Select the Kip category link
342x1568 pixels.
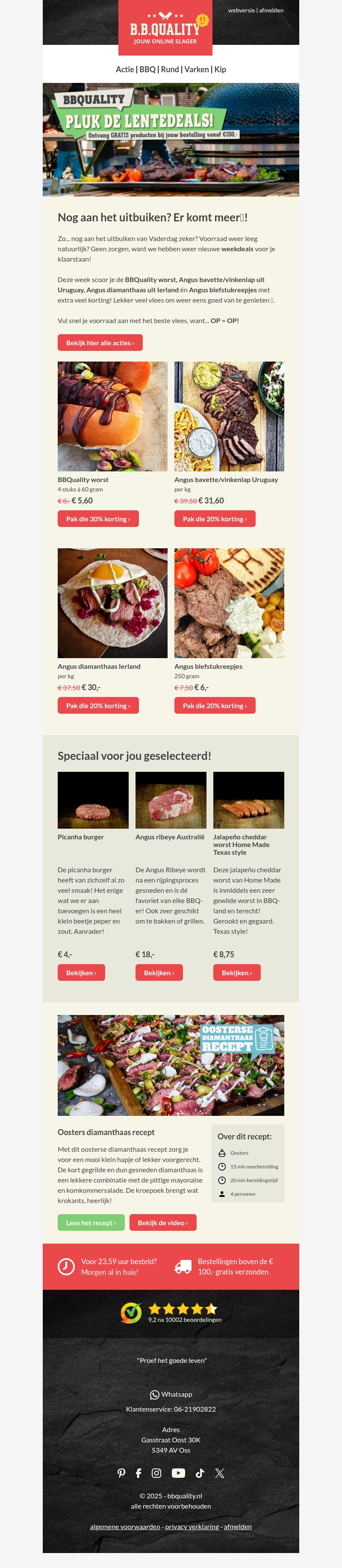(x=220, y=69)
